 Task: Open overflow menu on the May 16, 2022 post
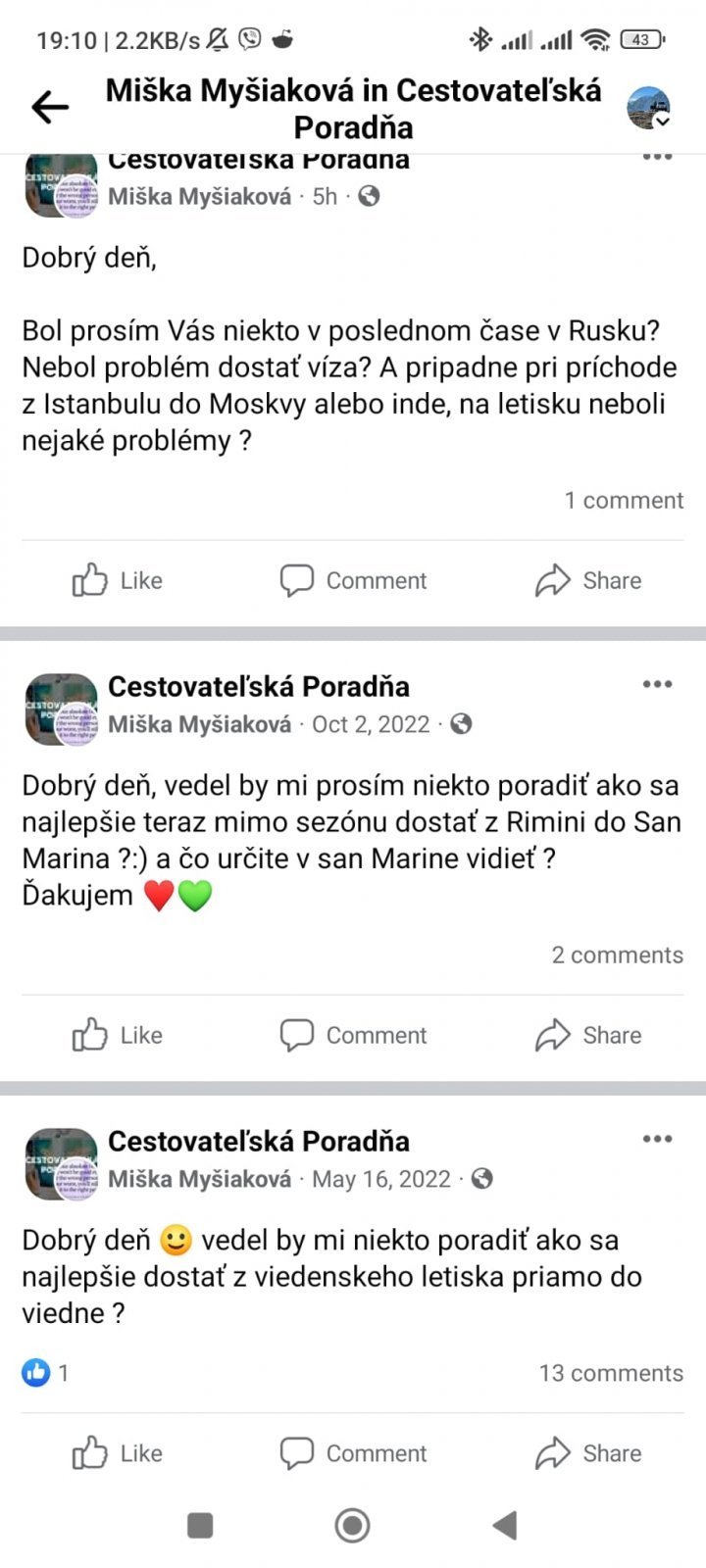pyautogui.click(x=657, y=1139)
